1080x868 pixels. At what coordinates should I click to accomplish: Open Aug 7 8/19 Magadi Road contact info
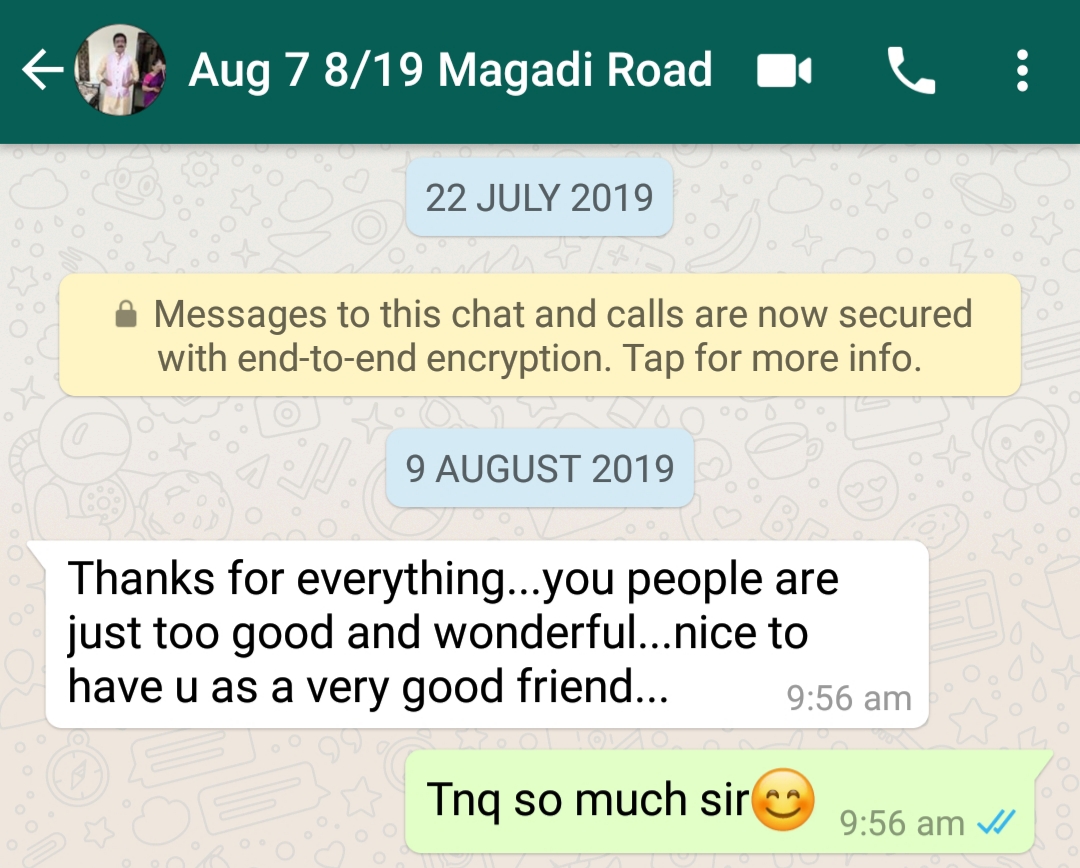(450, 71)
